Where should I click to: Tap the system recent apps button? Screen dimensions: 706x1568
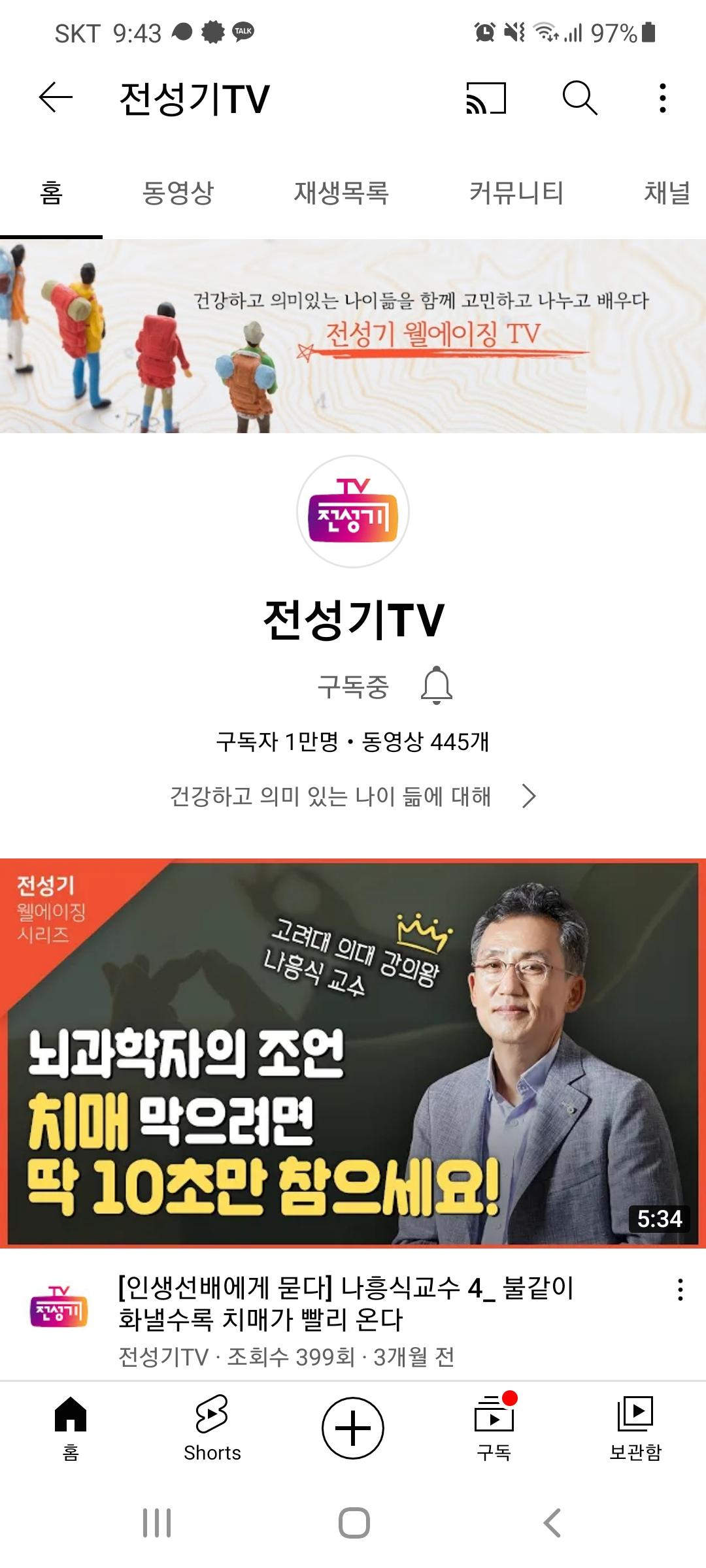pos(157,1523)
